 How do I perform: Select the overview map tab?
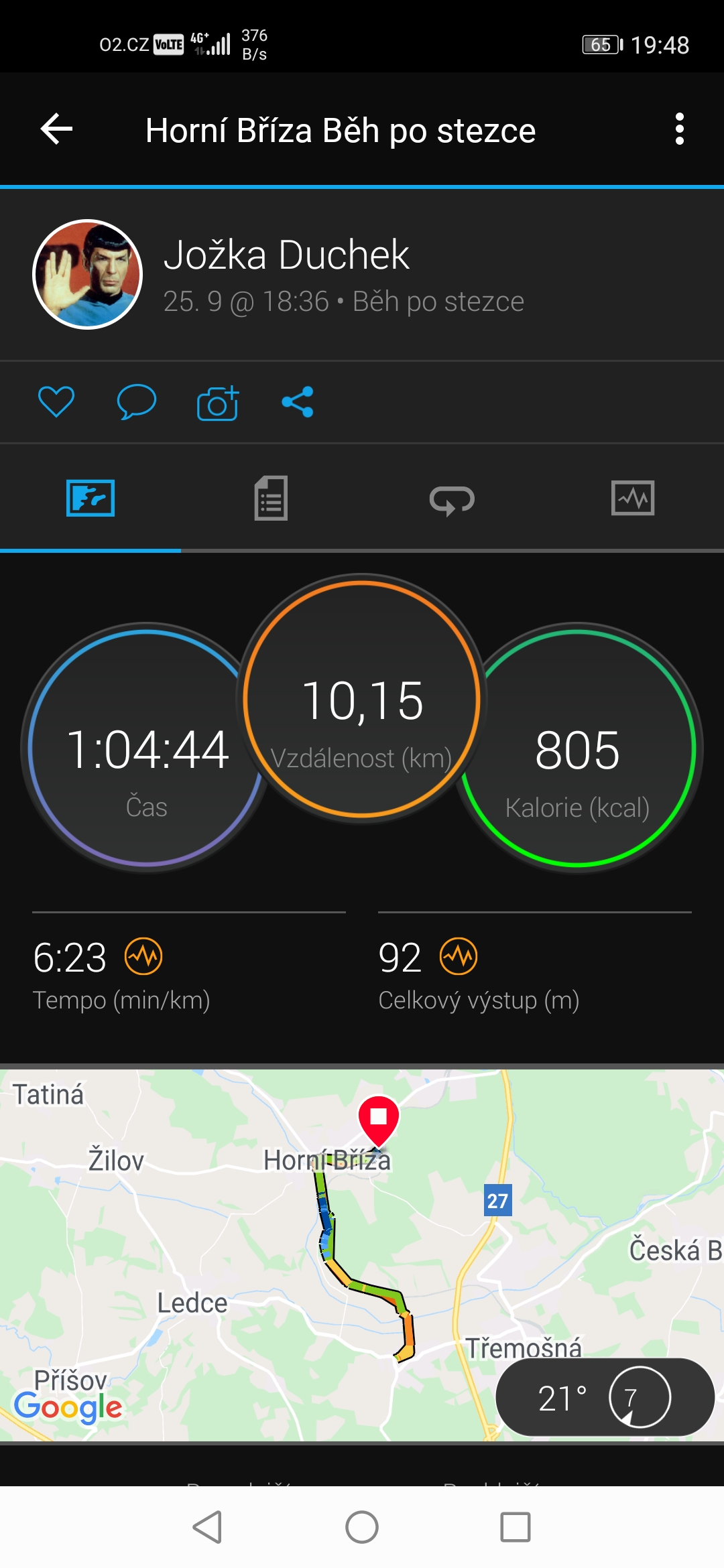(x=90, y=498)
